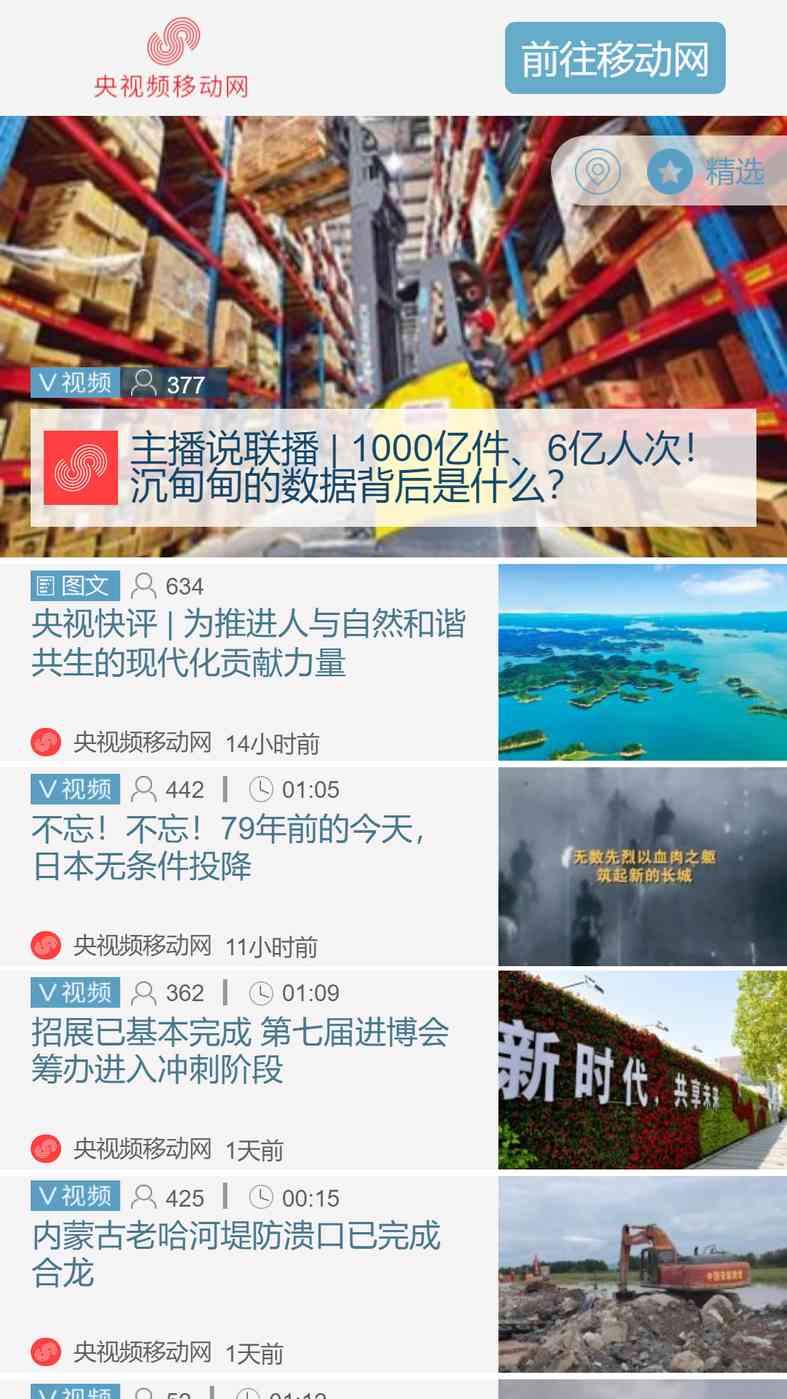This screenshot has width=787, height=1399.
Task: Tap the 无数先烈 war footage thumbnail
Action: (x=642, y=866)
